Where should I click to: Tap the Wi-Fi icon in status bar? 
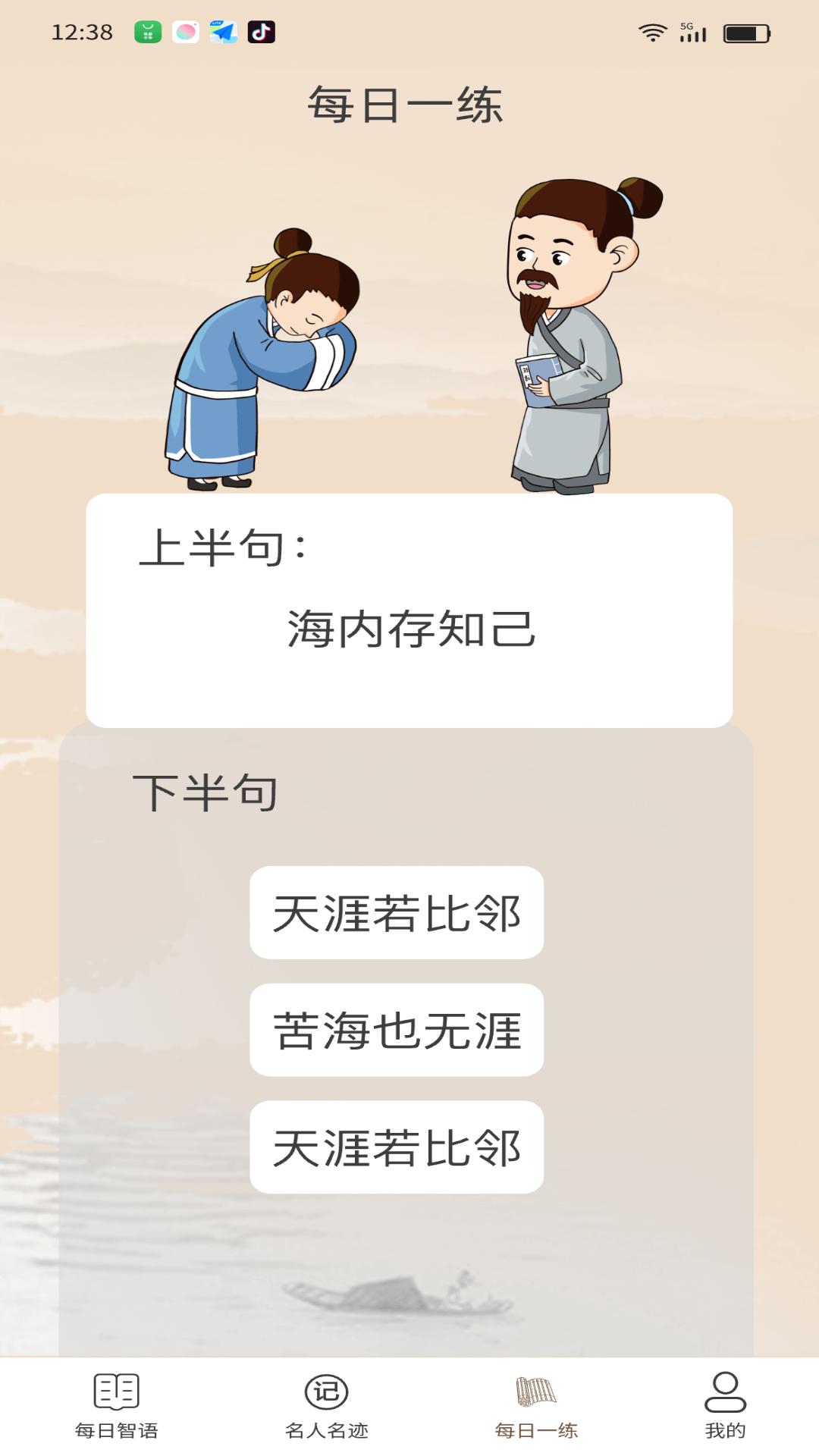[x=652, y=32]
